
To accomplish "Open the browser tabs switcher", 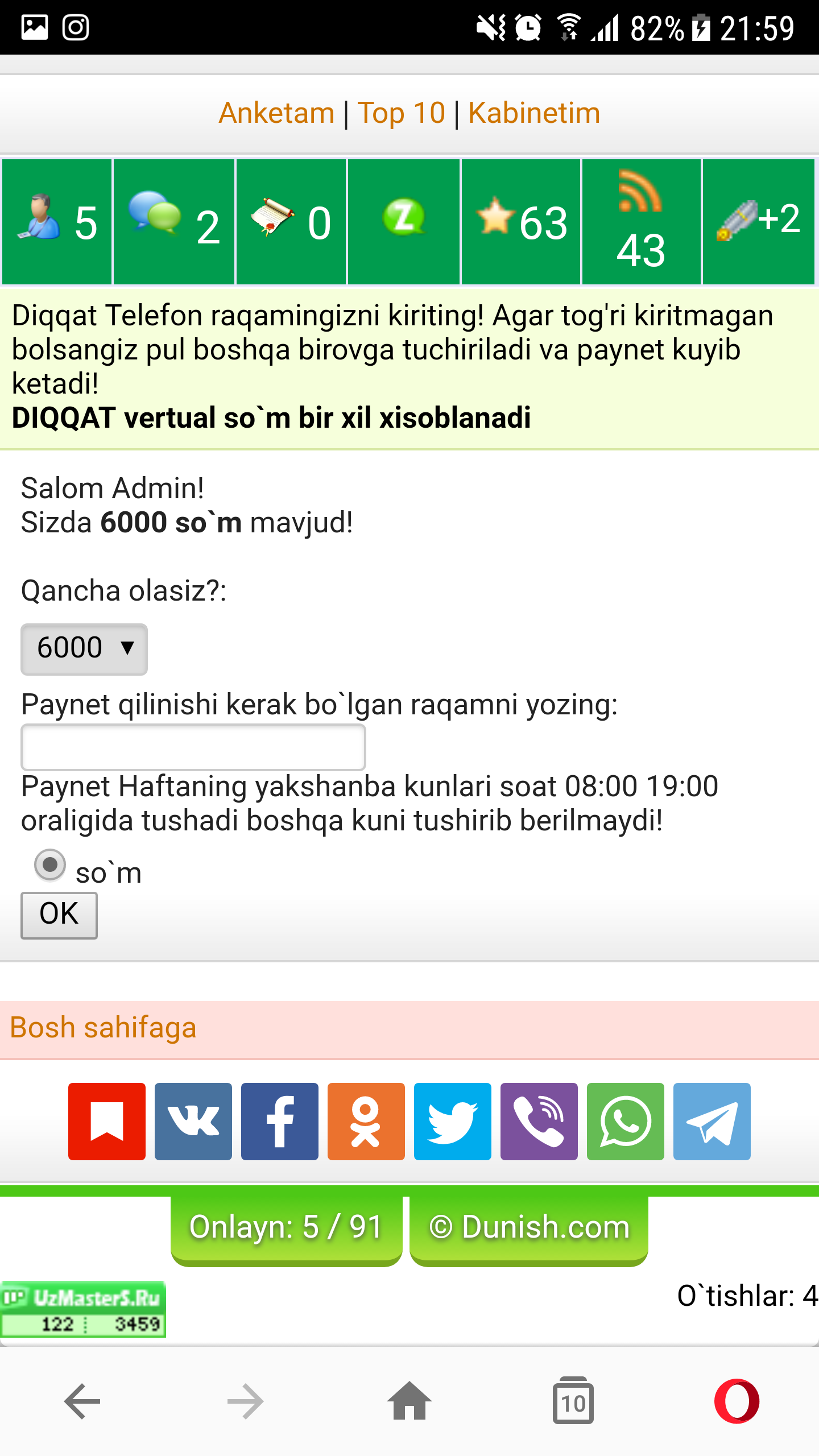I will [x=573, y=1402].
